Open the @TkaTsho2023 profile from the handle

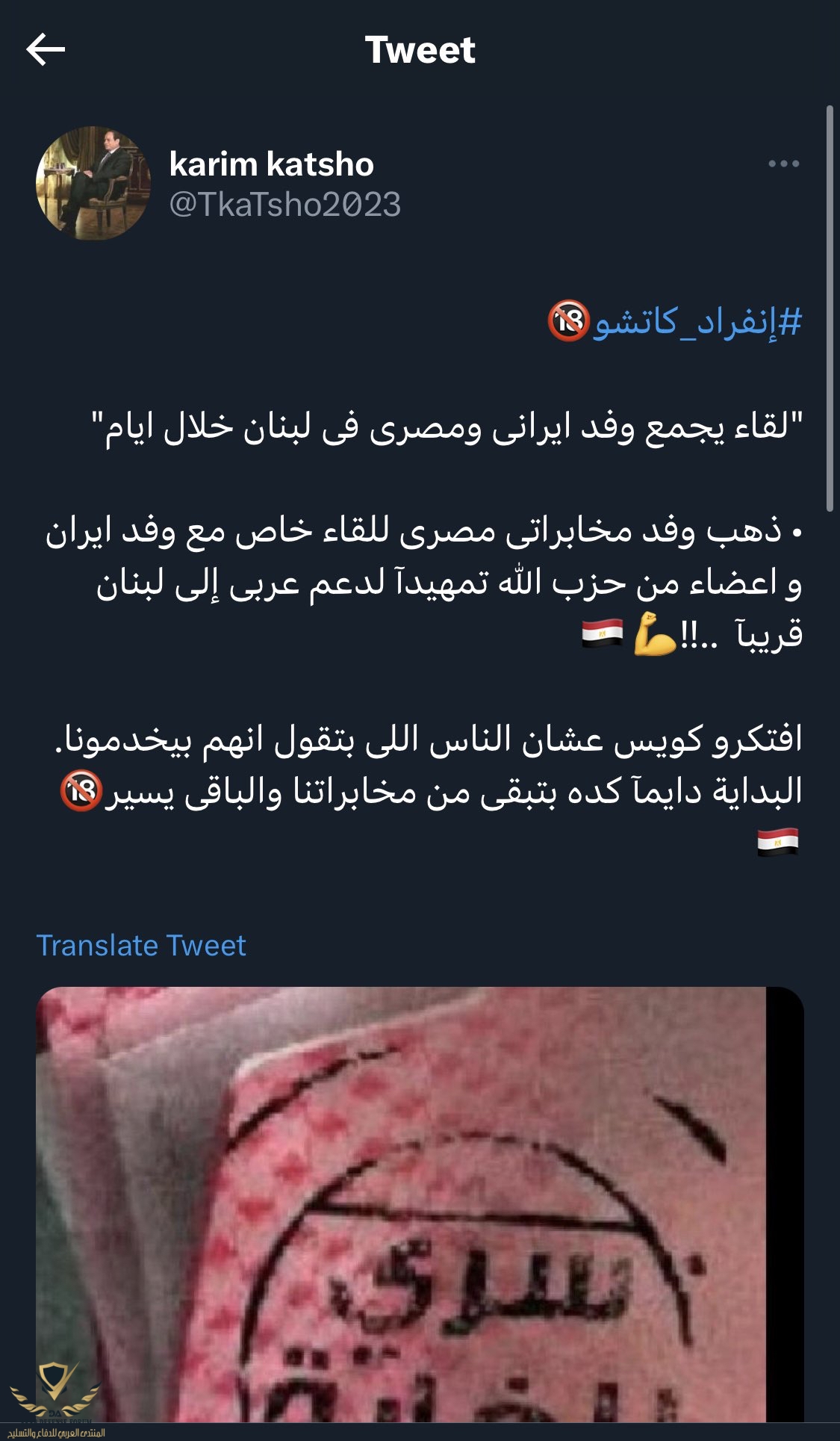tap(284, 205)
